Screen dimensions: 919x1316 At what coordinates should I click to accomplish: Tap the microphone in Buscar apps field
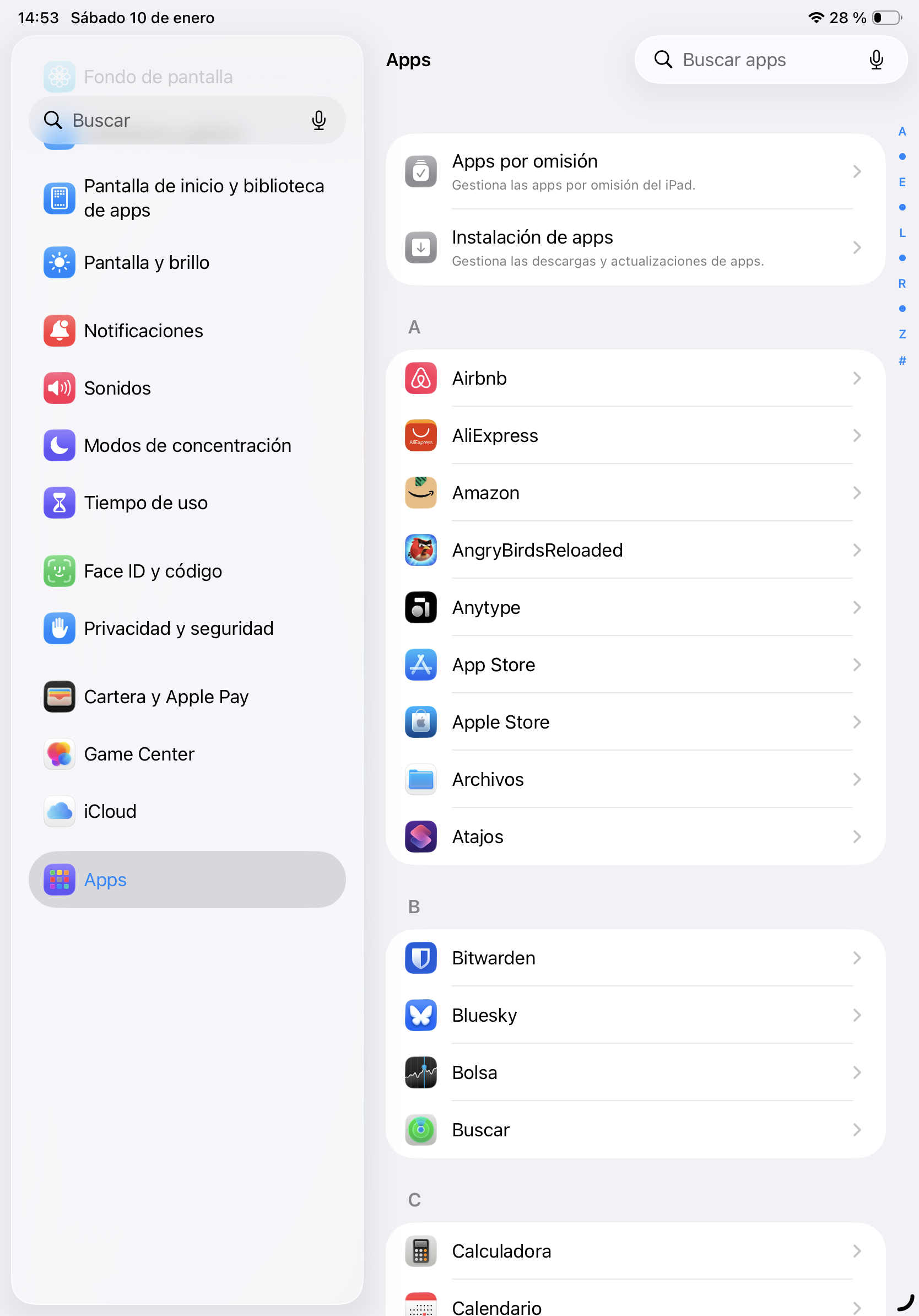coord(875,60)
